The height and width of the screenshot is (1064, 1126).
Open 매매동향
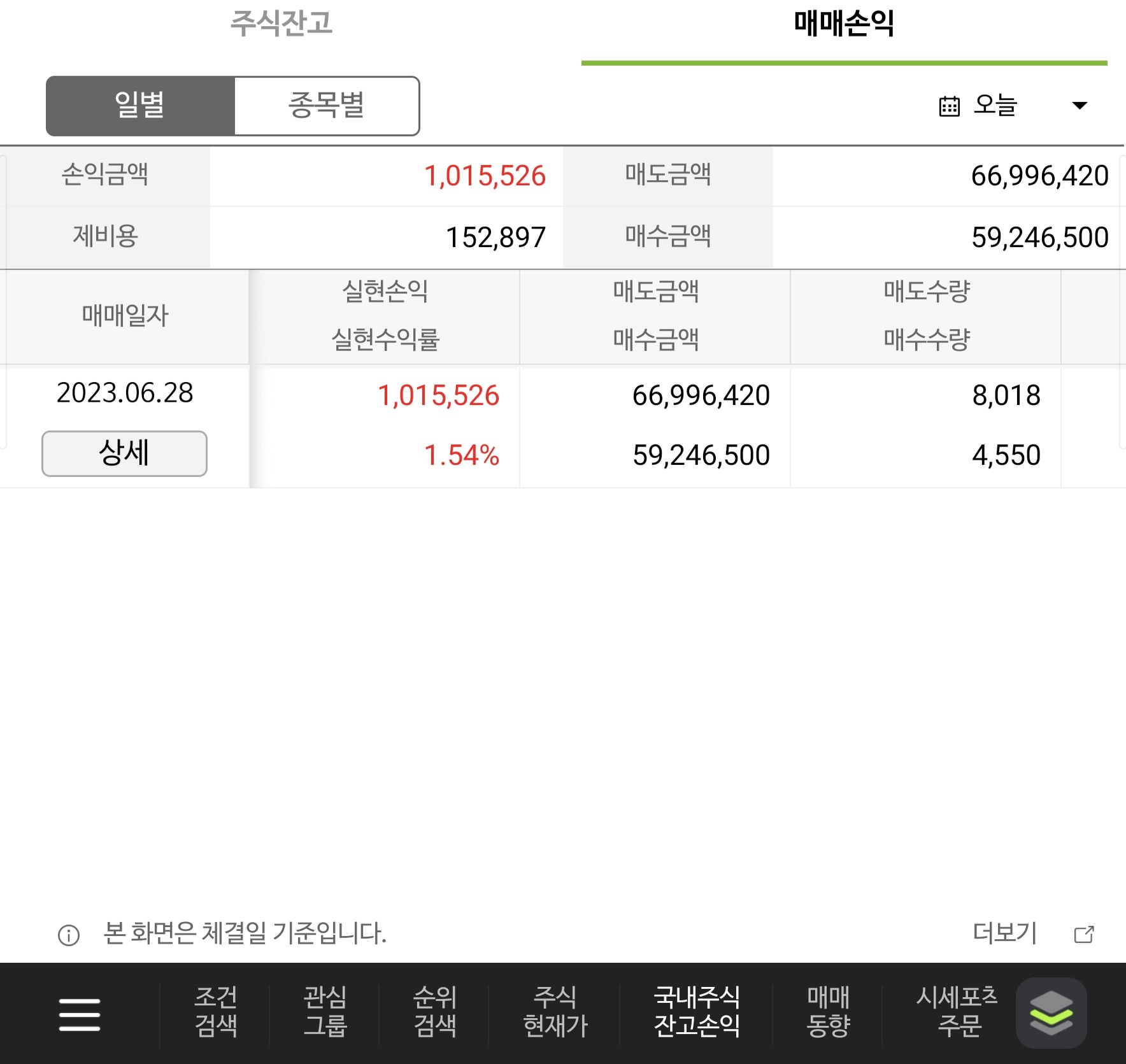pos(828,1011)
